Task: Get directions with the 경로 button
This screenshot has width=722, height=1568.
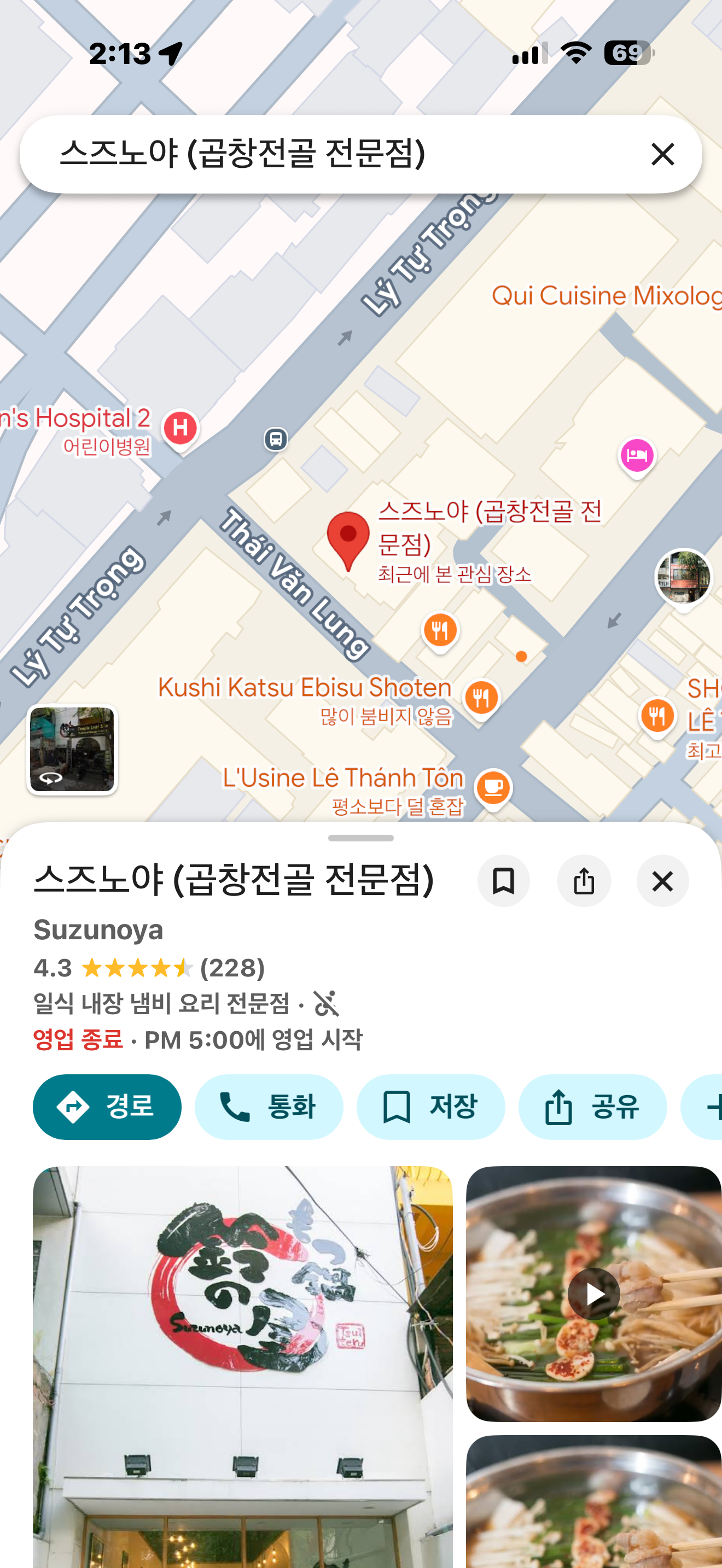Action: (x=107, y=1107)
